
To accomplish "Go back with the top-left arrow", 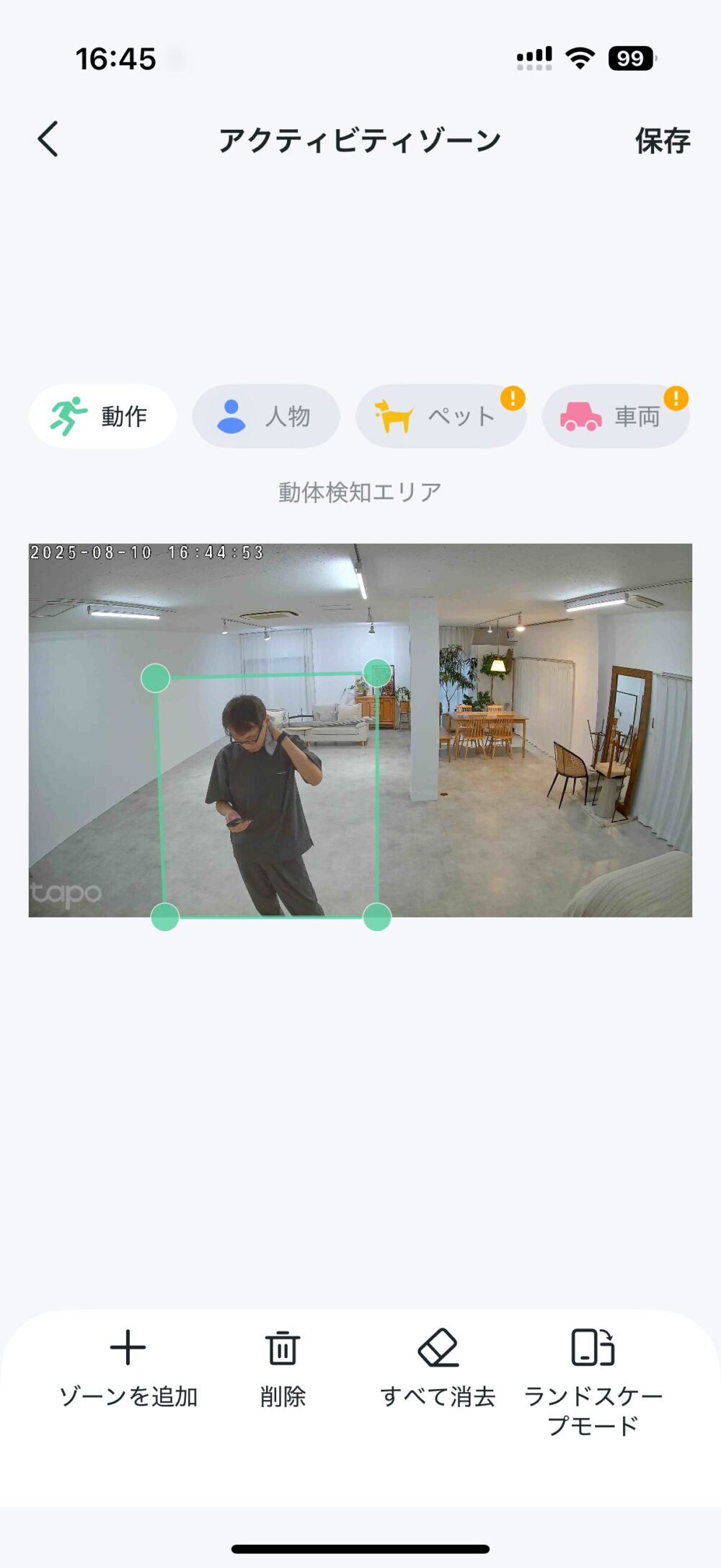I will pyautogui.click(x=48, y=139).
